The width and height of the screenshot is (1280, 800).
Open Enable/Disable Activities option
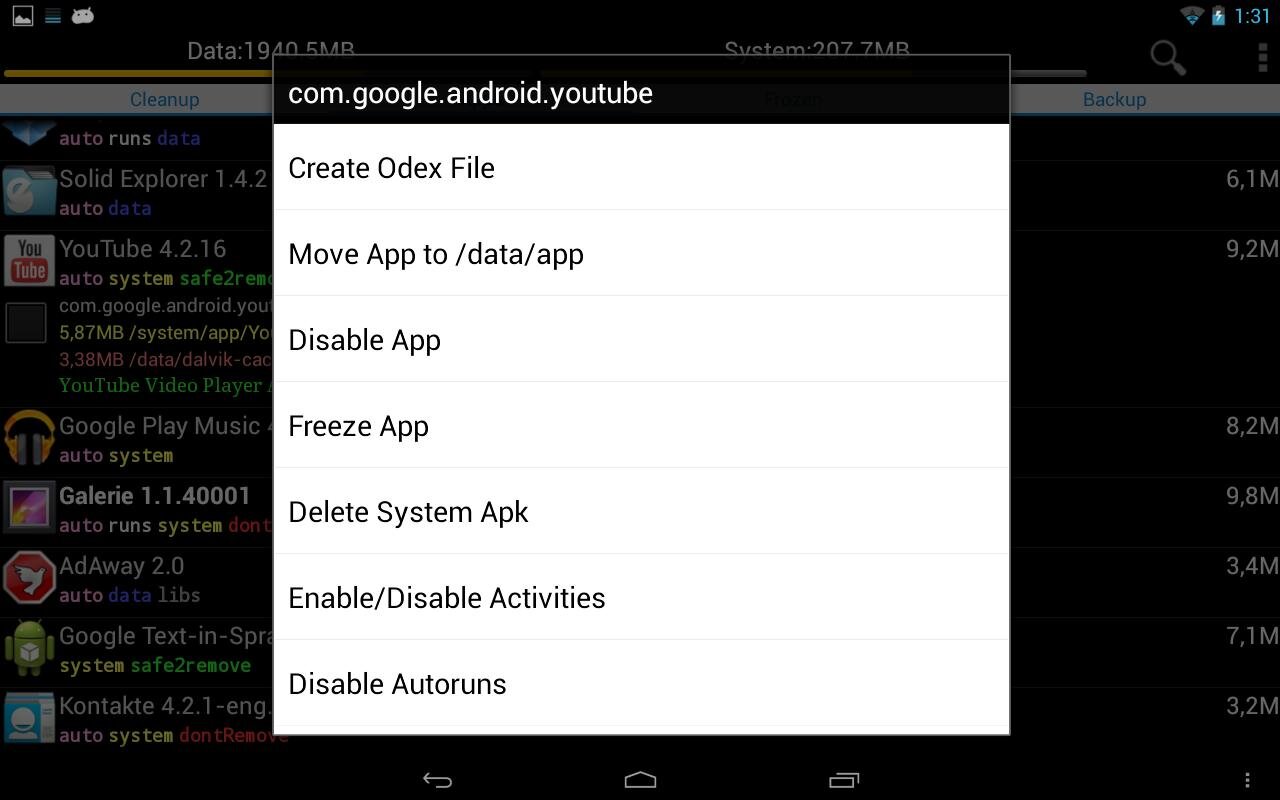click(640, 598)
